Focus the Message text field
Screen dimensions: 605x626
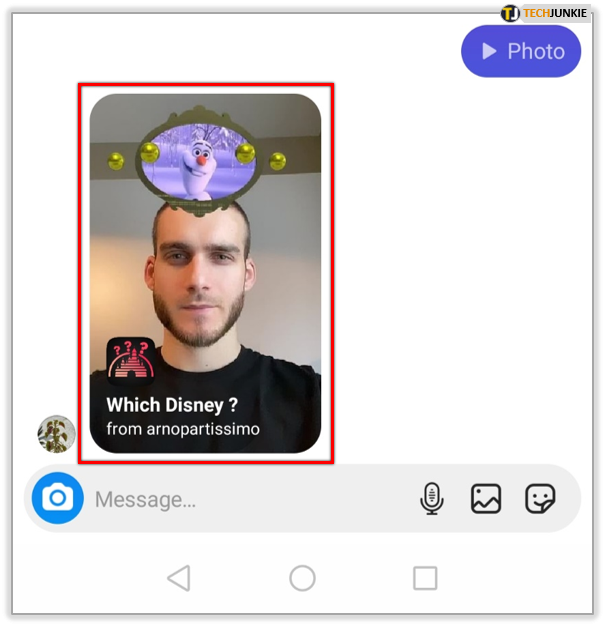click(240, 499)
